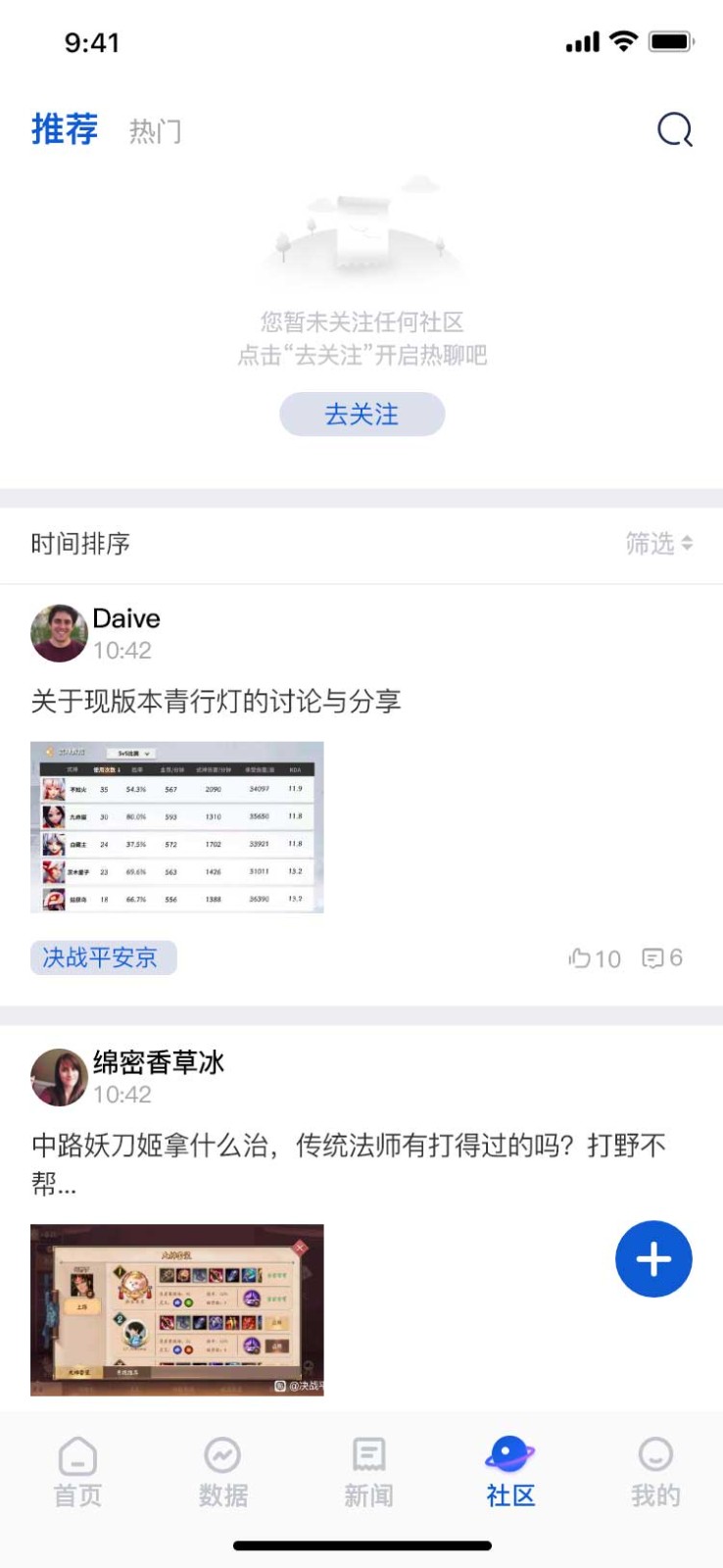The height and width of the screenshot is (1568, 723).
Task: Like Daive's post
Action: [594, 958]
